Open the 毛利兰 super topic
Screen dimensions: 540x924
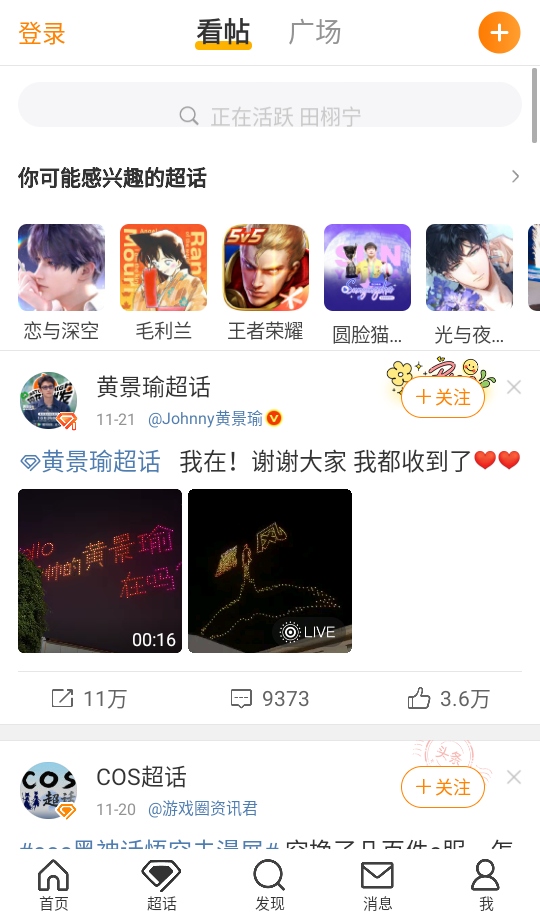point(163,283)
